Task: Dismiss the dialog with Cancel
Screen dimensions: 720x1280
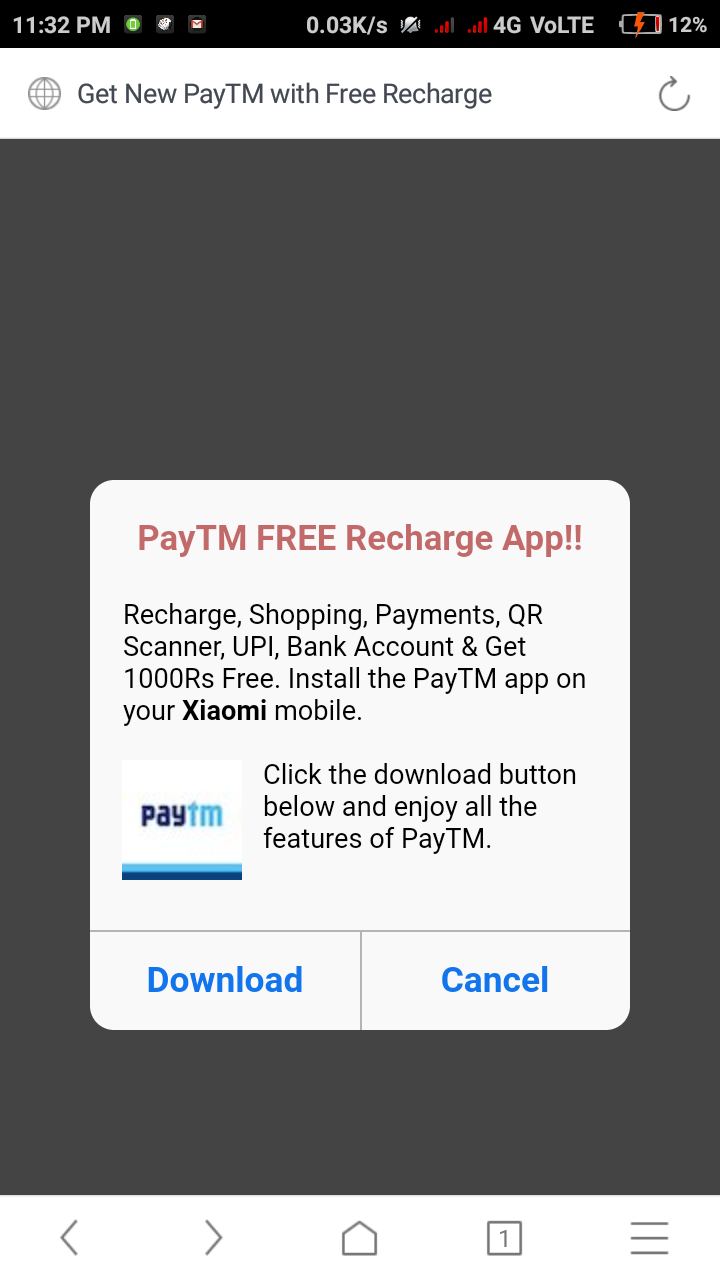Action: coord(495,980)
